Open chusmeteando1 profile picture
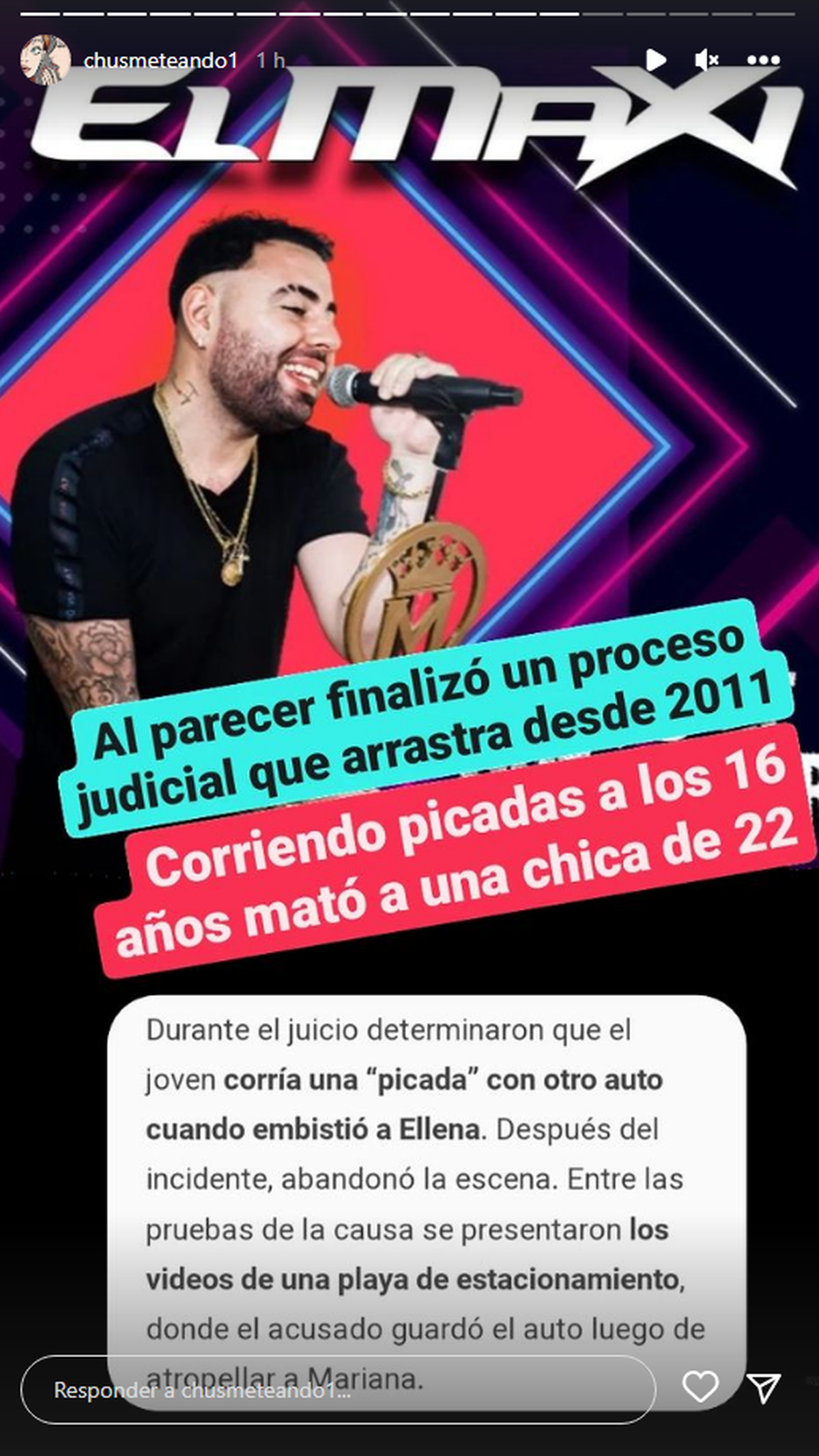The height and width of the screenshot is (1456, 819). (45, 59)
